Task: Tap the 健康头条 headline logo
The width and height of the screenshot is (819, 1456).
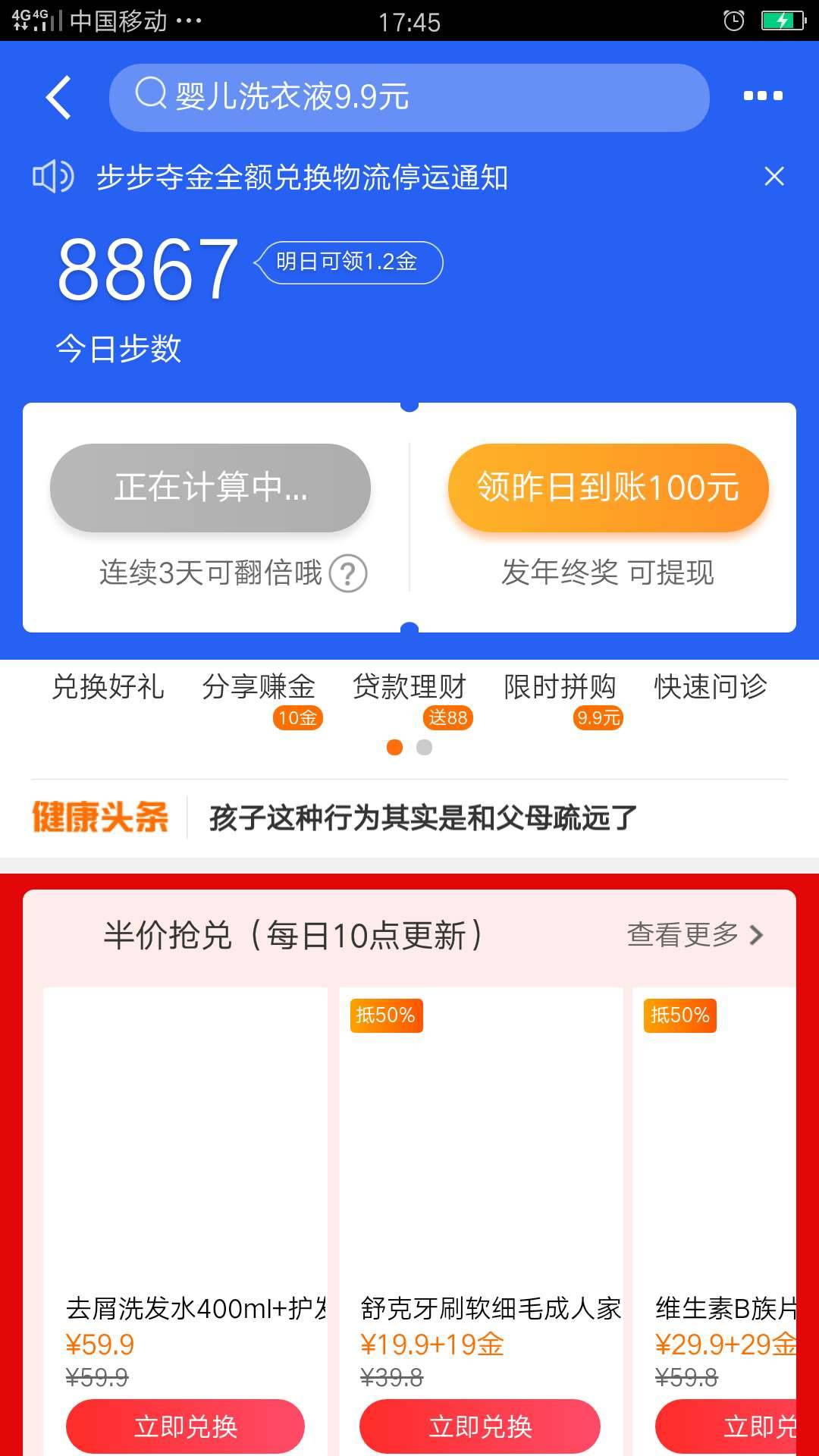Action: click(x=99, y=817)
